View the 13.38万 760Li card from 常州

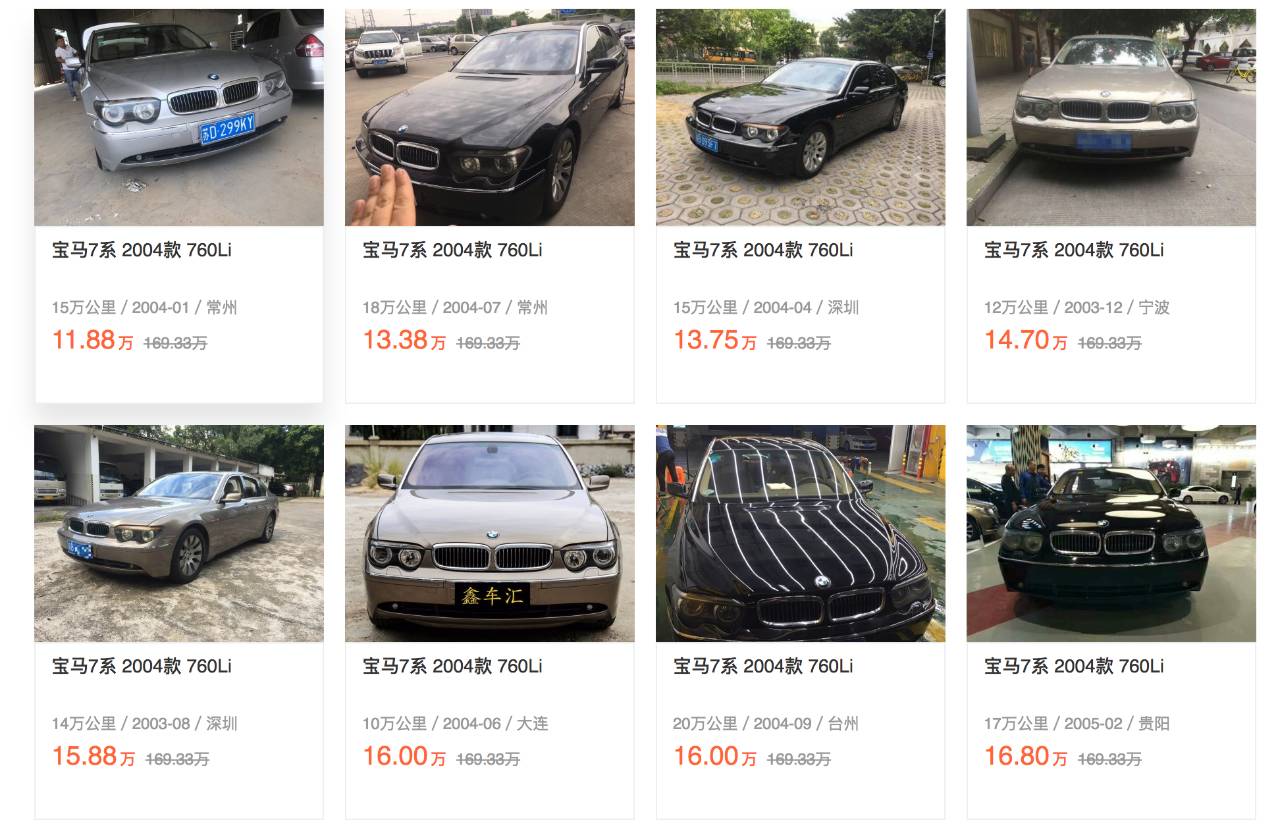coord(490,206)
